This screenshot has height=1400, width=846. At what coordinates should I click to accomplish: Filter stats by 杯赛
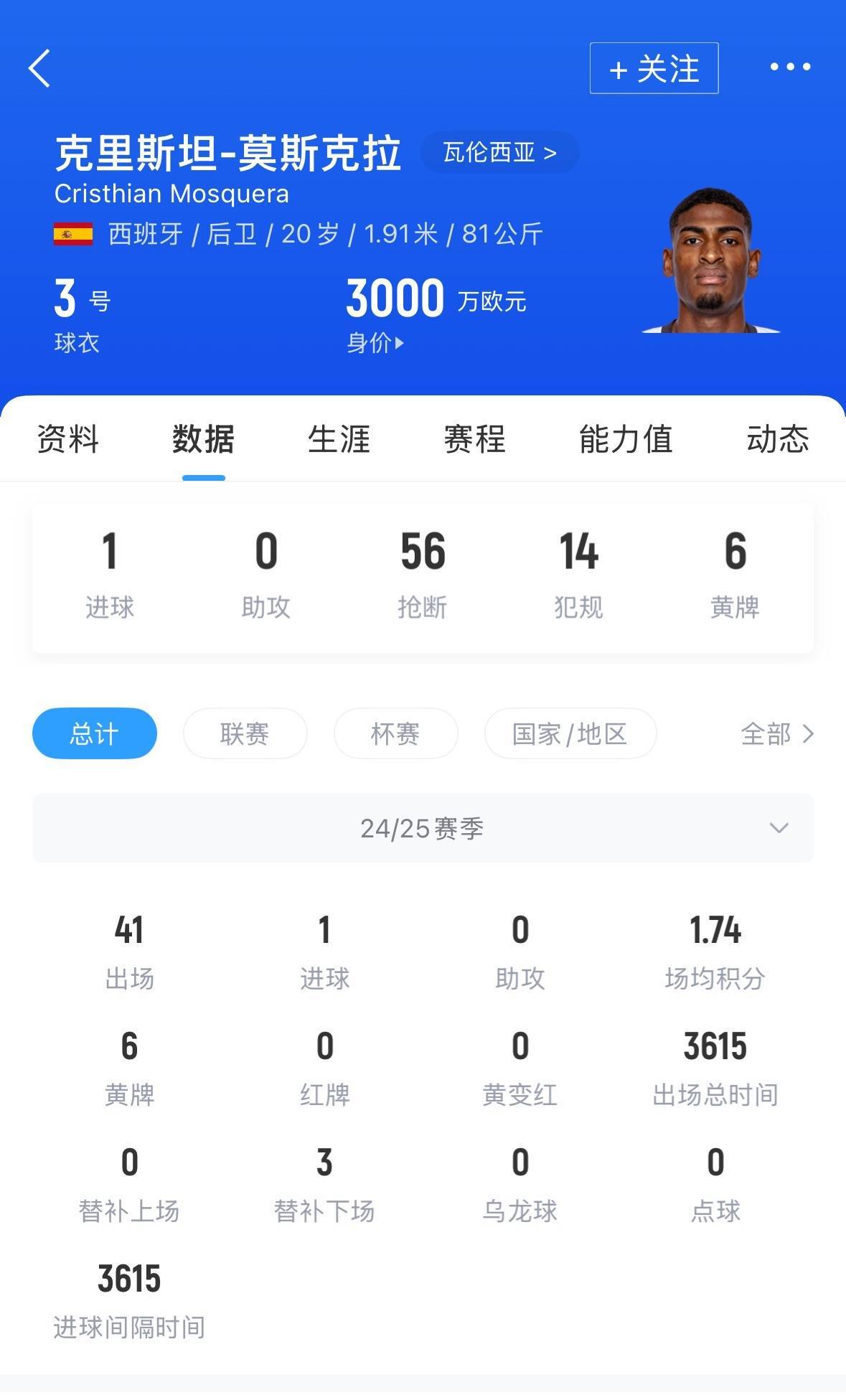point(395,733)
